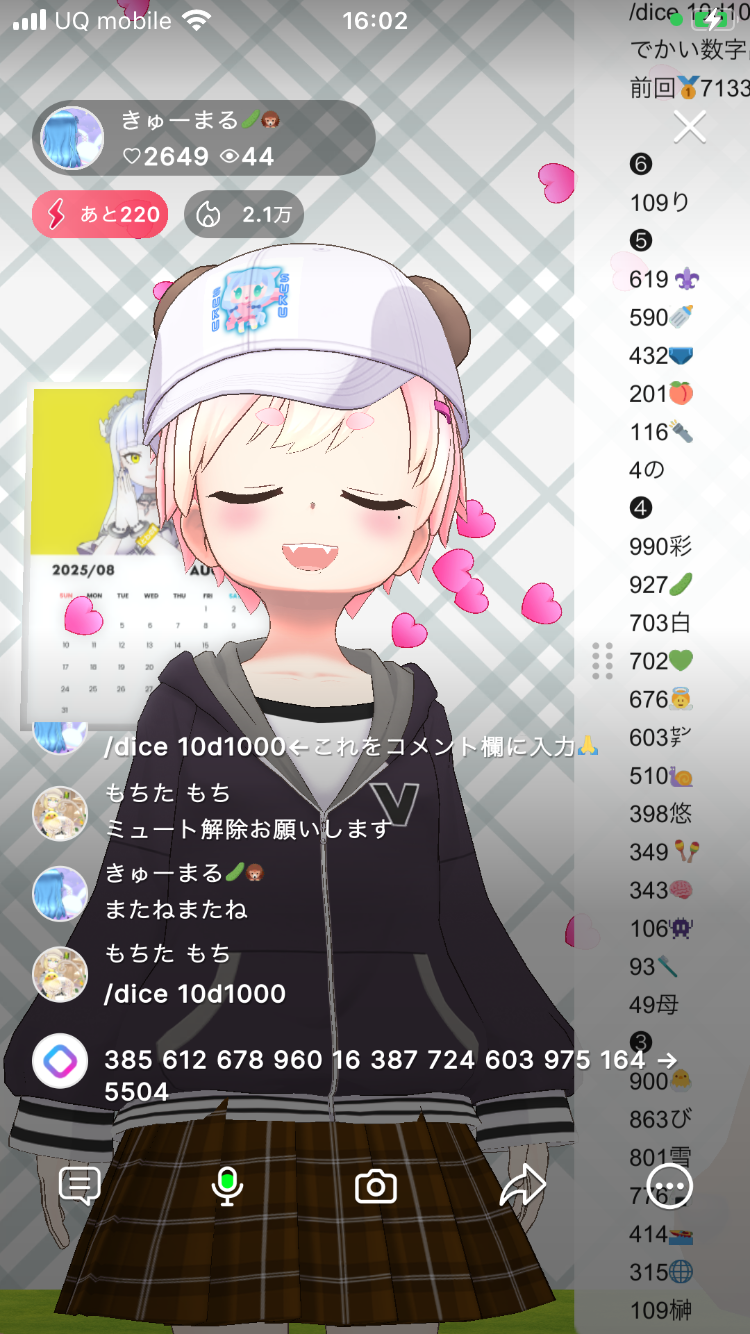Viewport: 750px width, 1334px height.
Task: Grab the side panel drag handle
Action: point(602,661)
